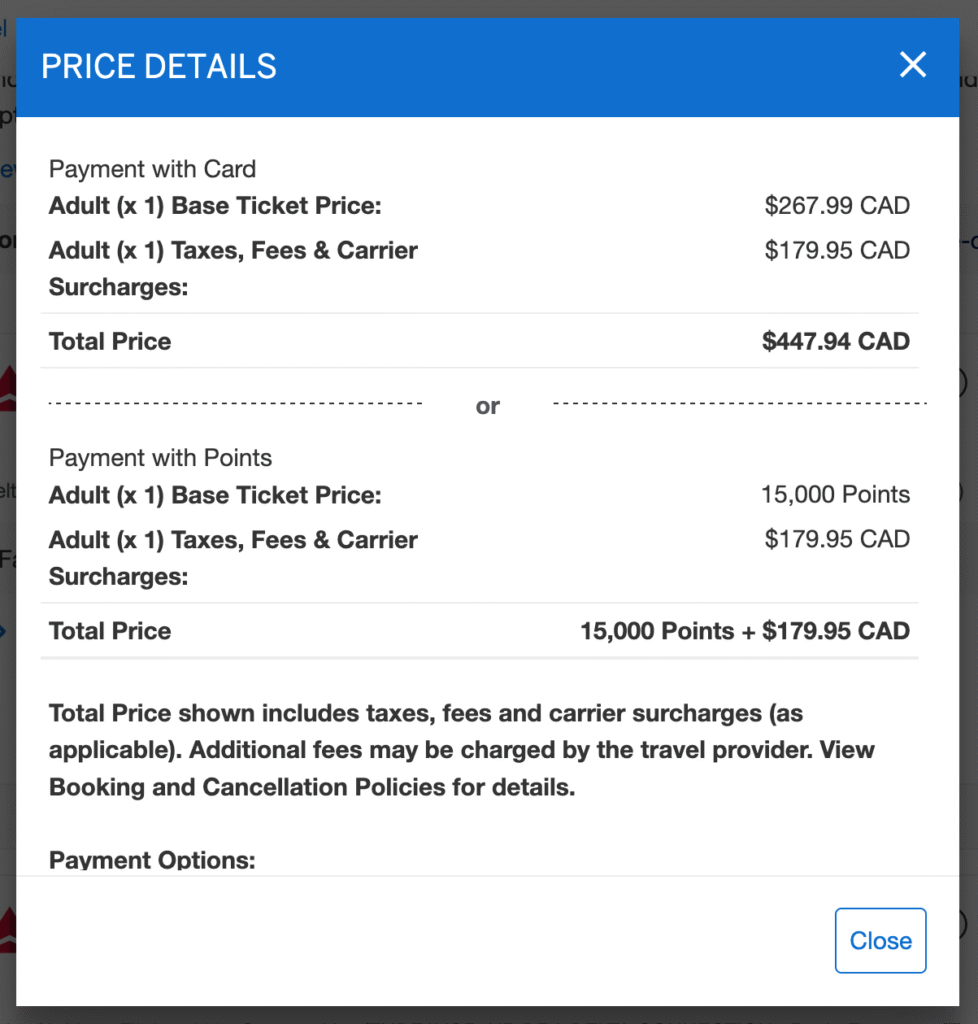Click the Total Price amount $447.94 CAD
Viewport: 978px width, 1024px height.
click(x=836, y=341)
